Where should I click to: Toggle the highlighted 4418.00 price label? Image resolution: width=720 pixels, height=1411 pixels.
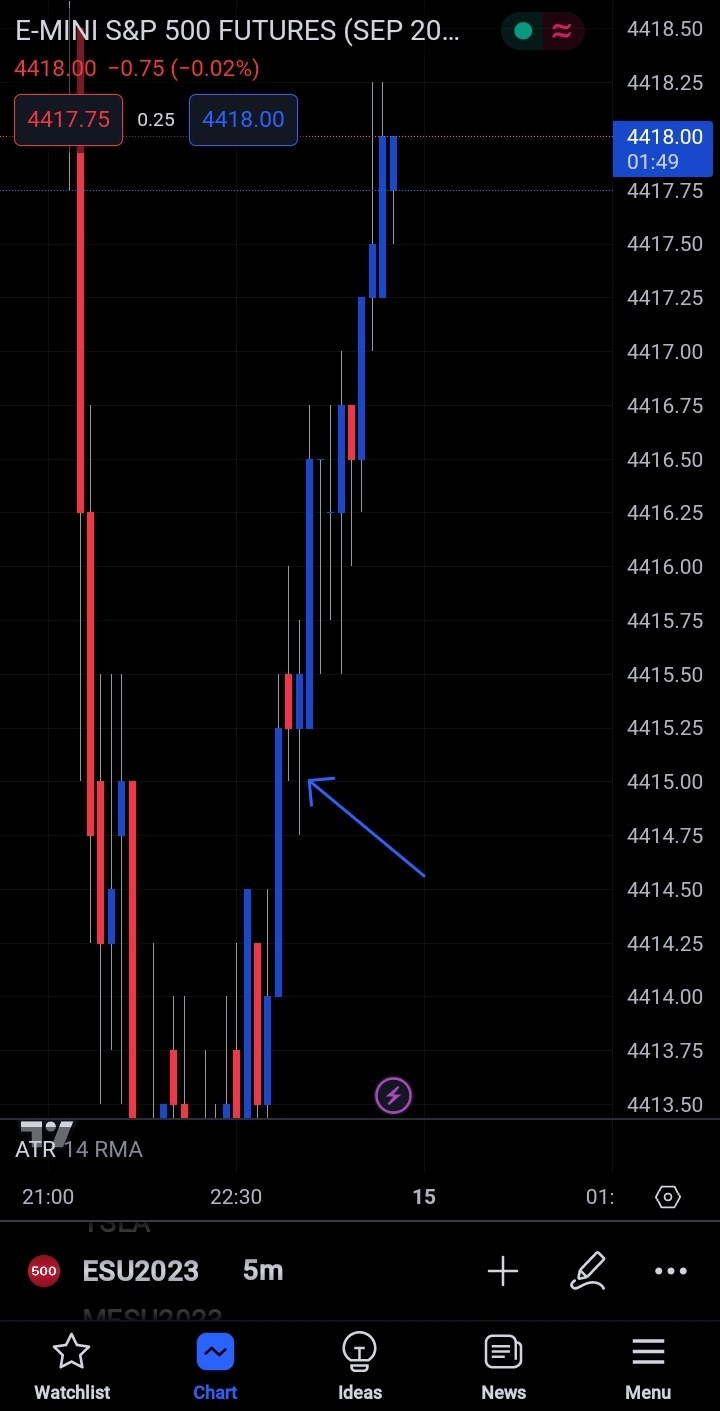(664, 148)
